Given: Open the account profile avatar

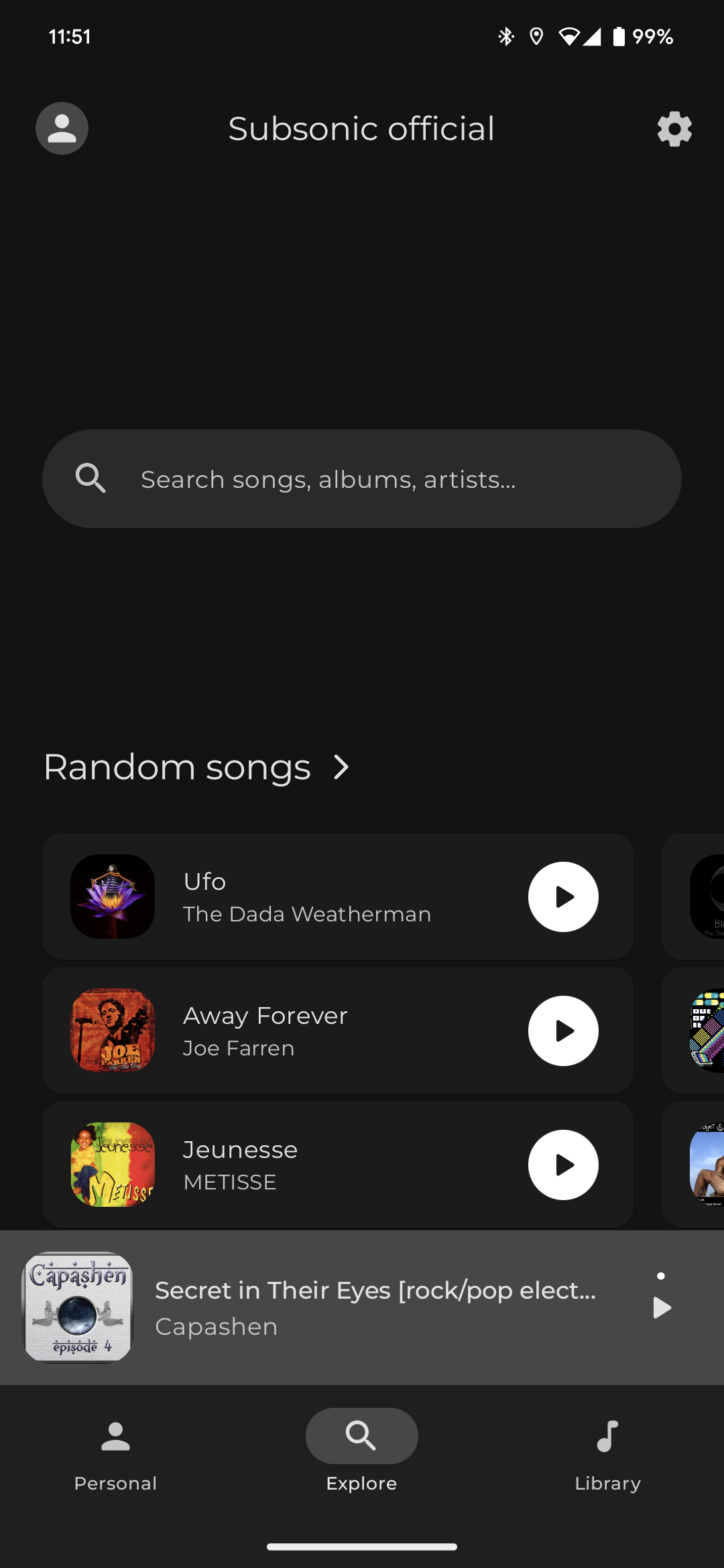Looking at the screenshot, I should pos(62,128).
